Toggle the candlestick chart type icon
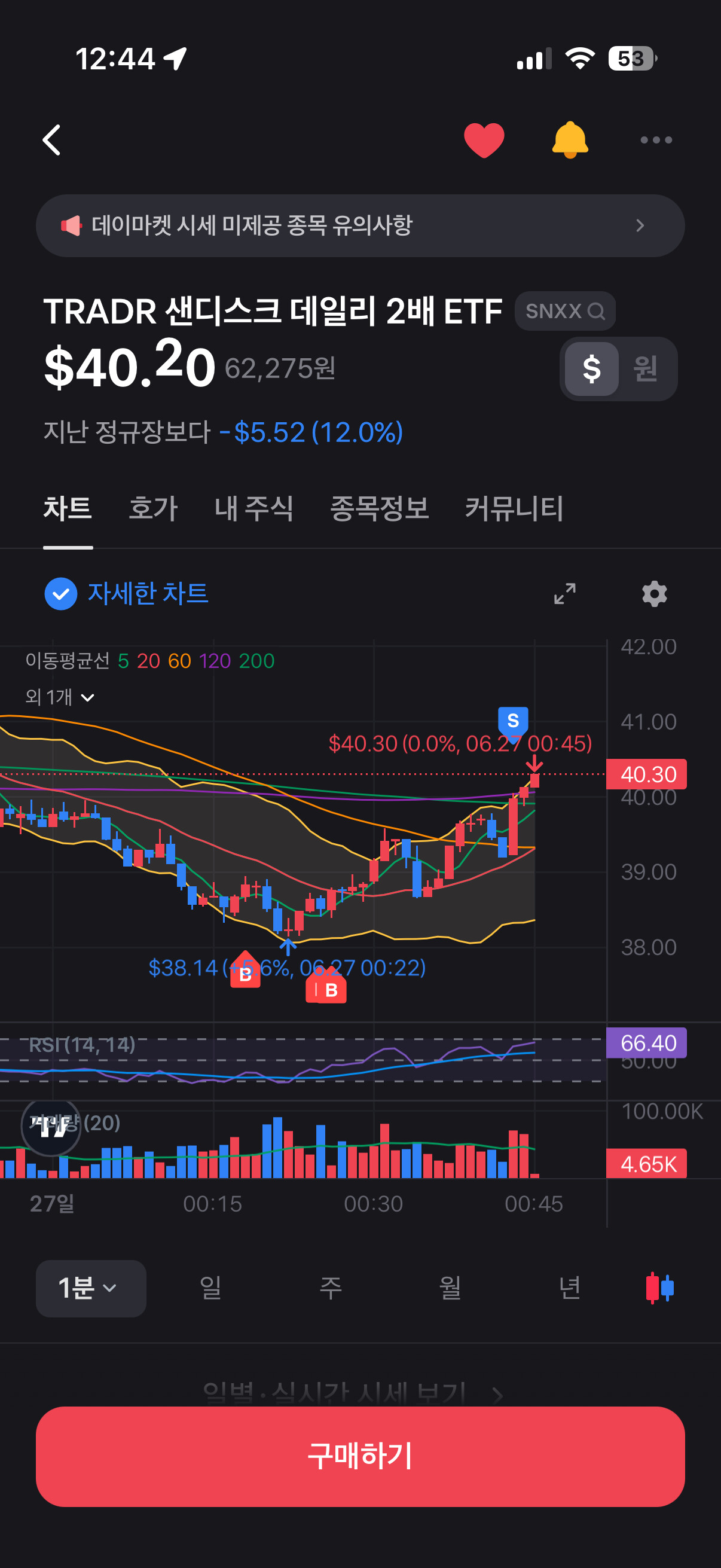This screenshot has height=1568, width=721. click(659, 1289)
